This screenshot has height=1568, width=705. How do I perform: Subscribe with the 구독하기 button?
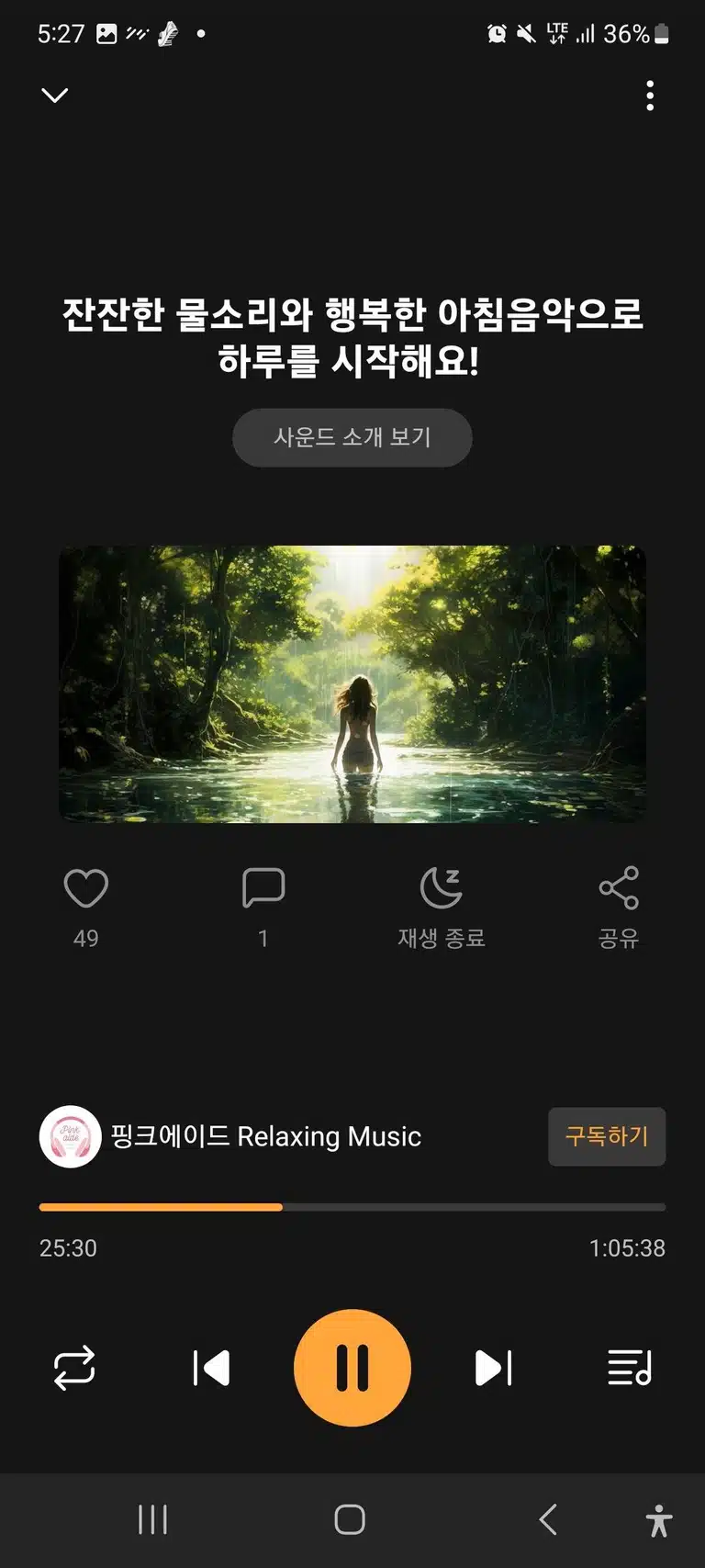[x=607, y=1136]
